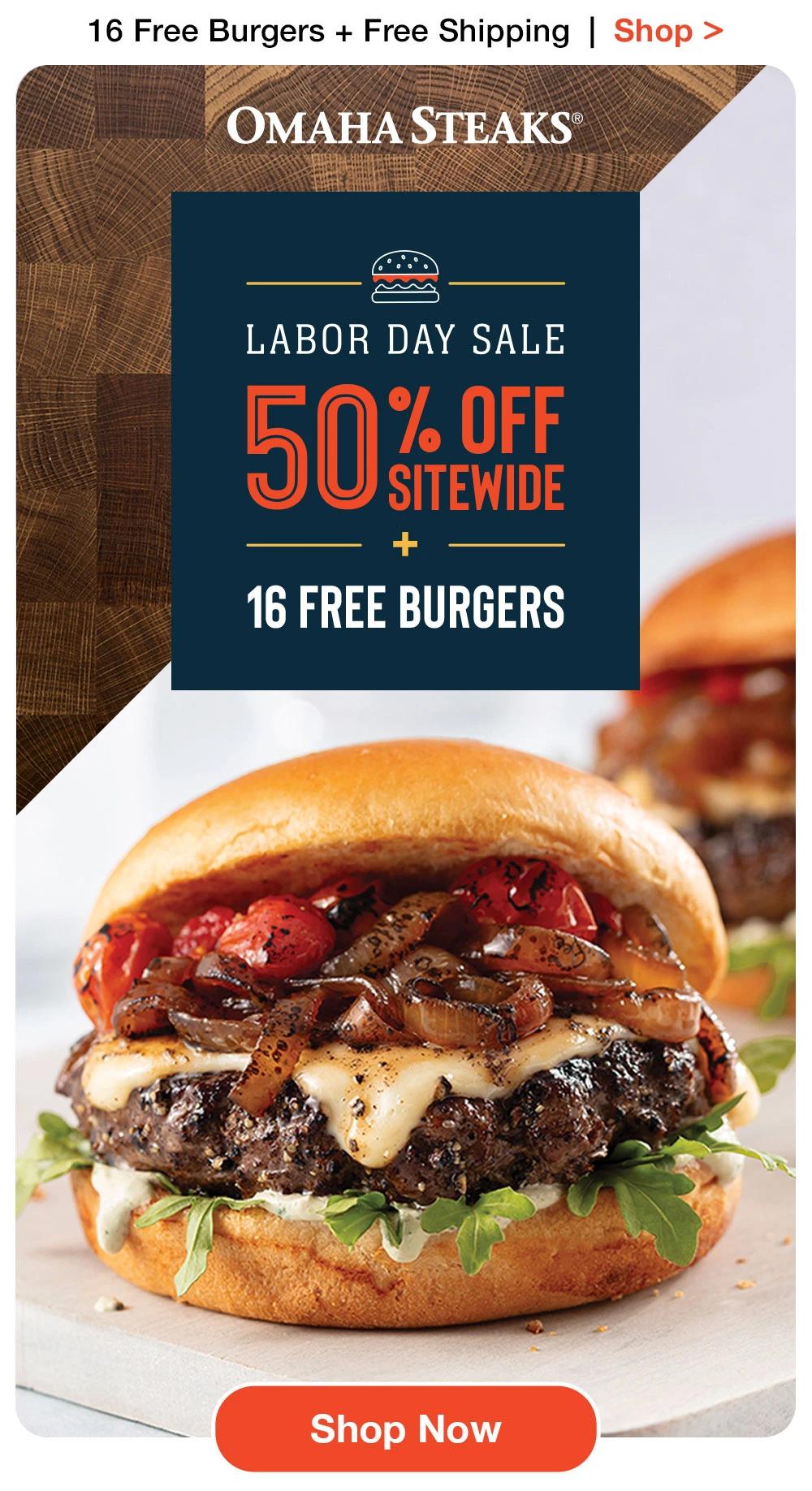Click the yellow plus sign divider

404,546
